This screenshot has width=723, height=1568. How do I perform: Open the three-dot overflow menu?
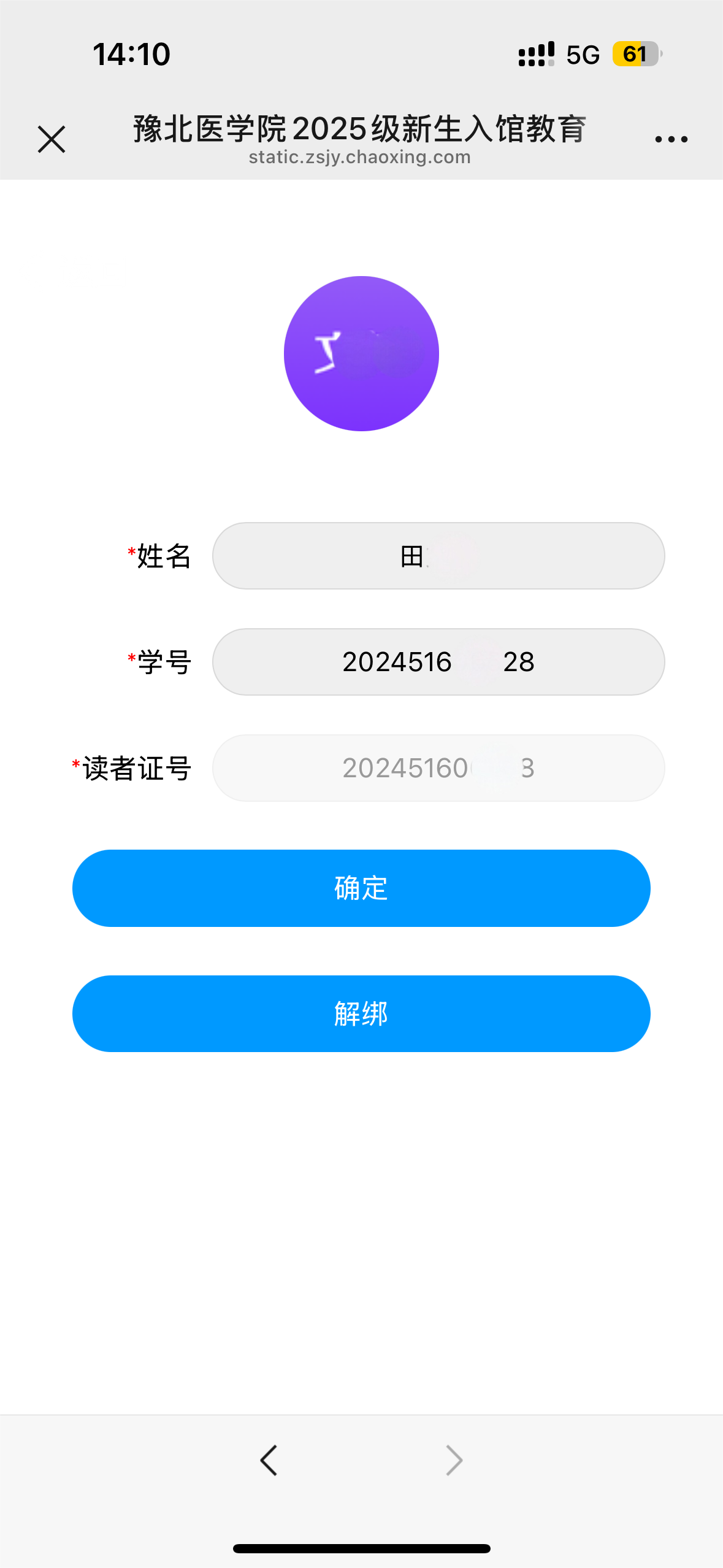click(671, 139)
